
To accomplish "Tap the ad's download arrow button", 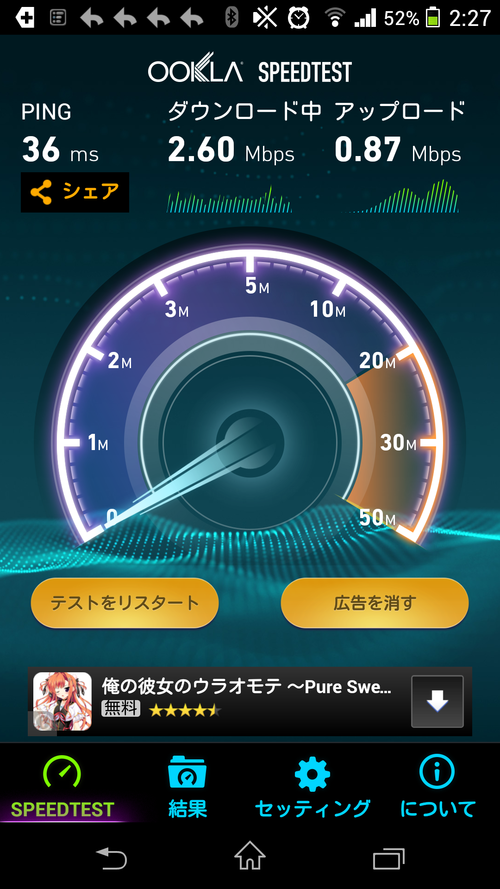I will click(x=437, y=702).
